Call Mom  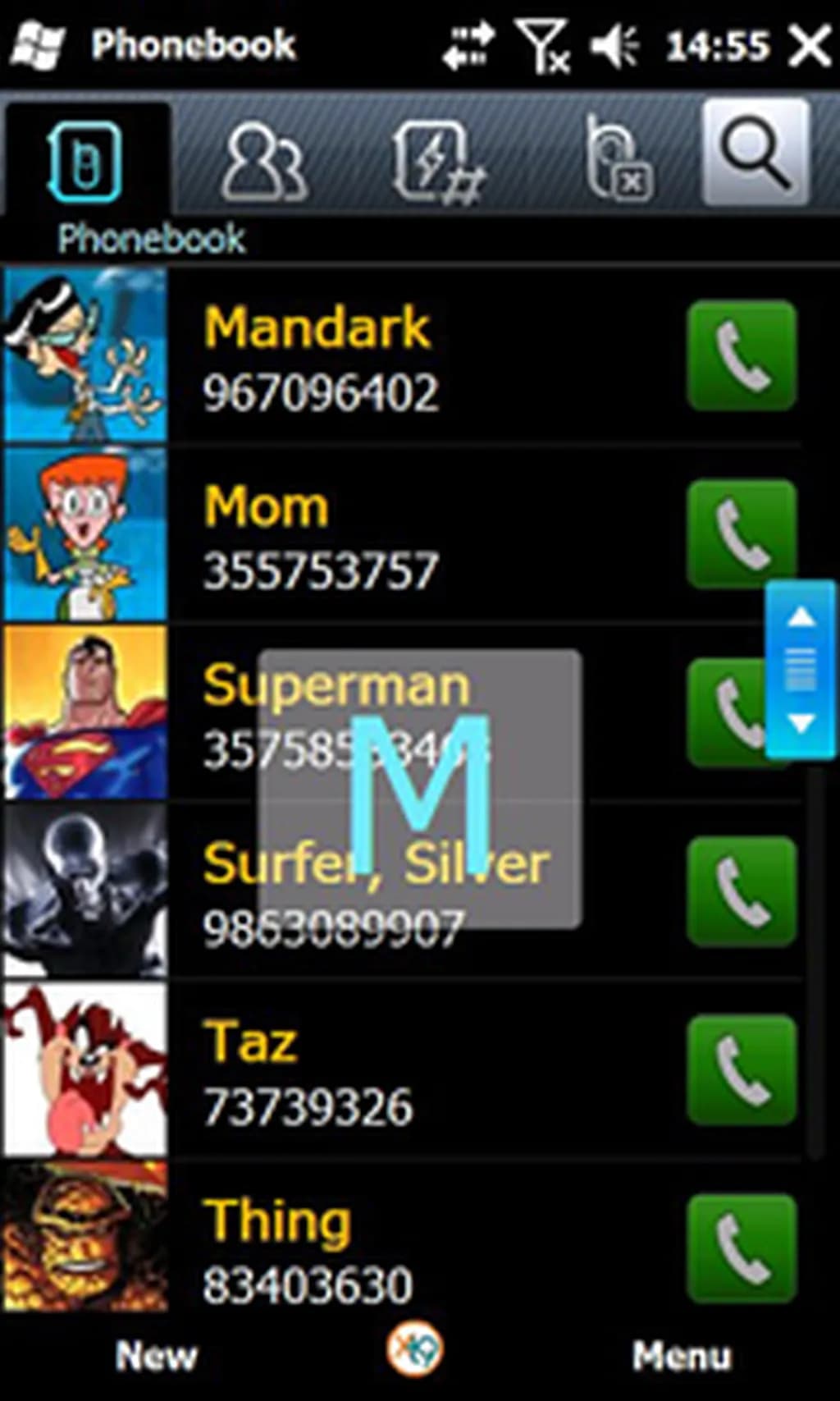click(741, 534)
